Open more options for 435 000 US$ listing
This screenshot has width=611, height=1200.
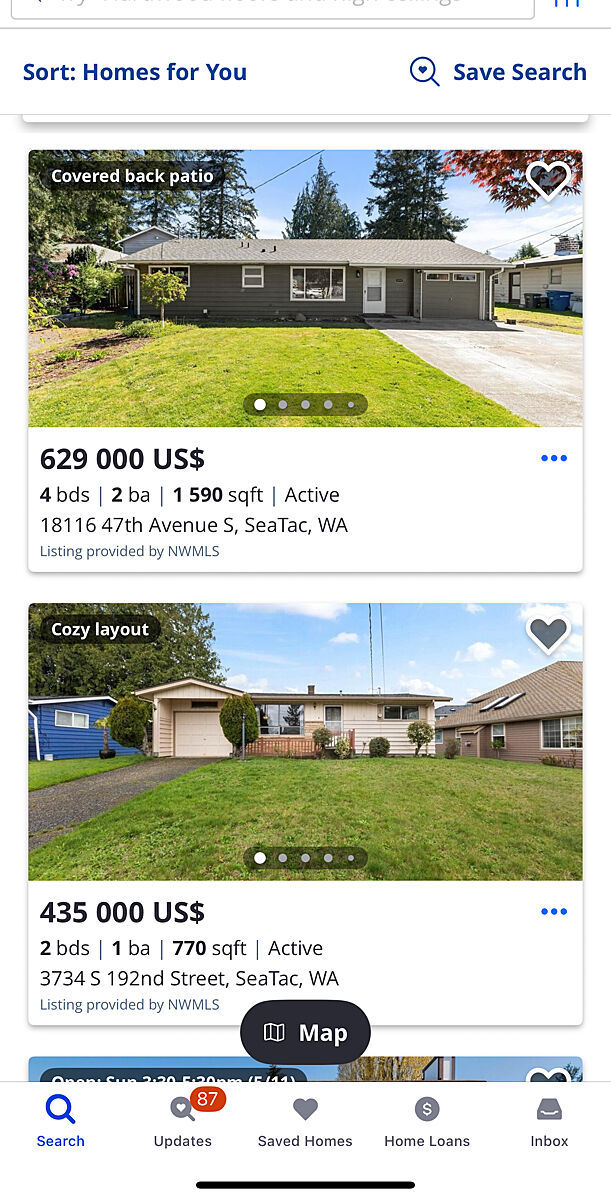(553, 911)
